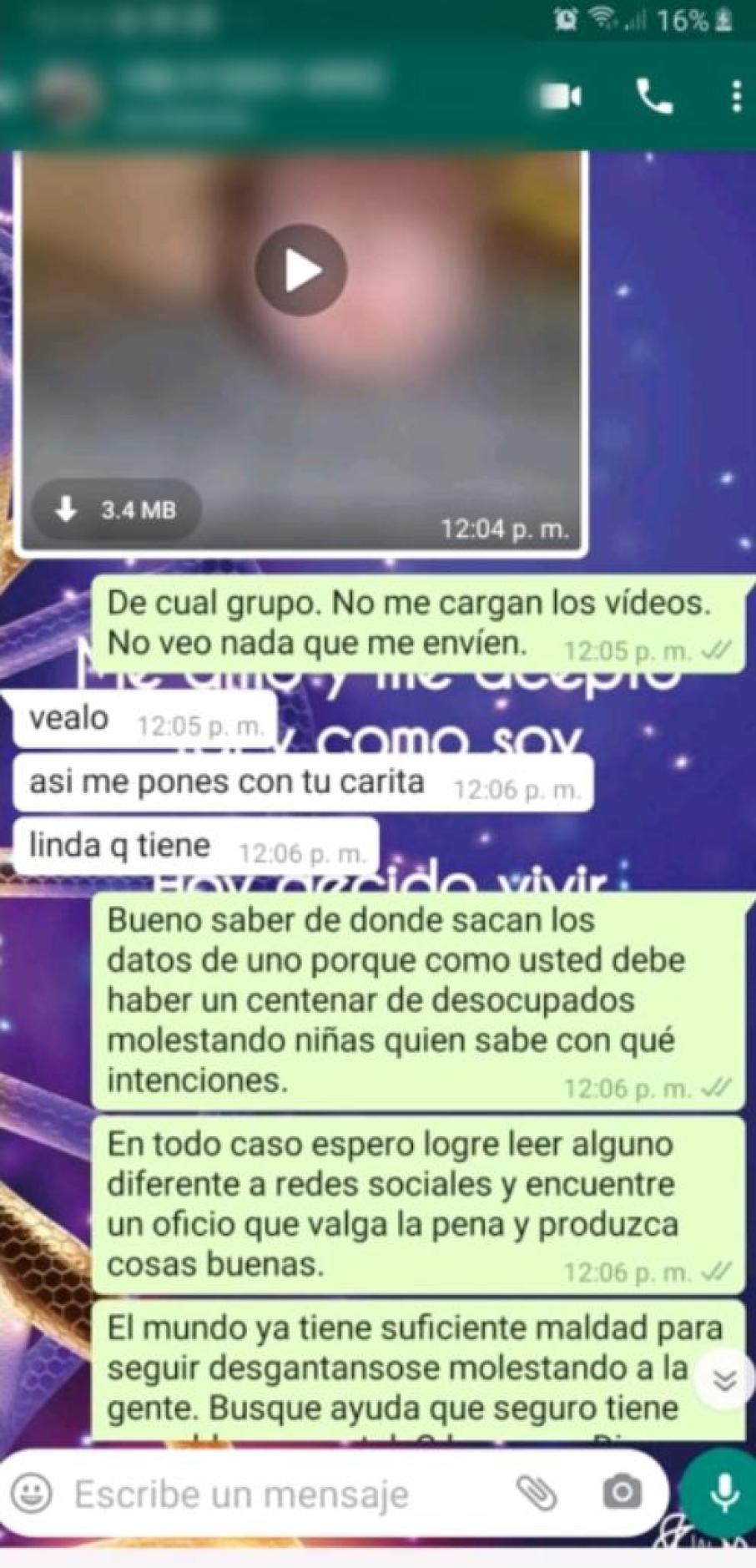Start a video call
Viewport: 756px width, 1568px height.
pos(561,97)
